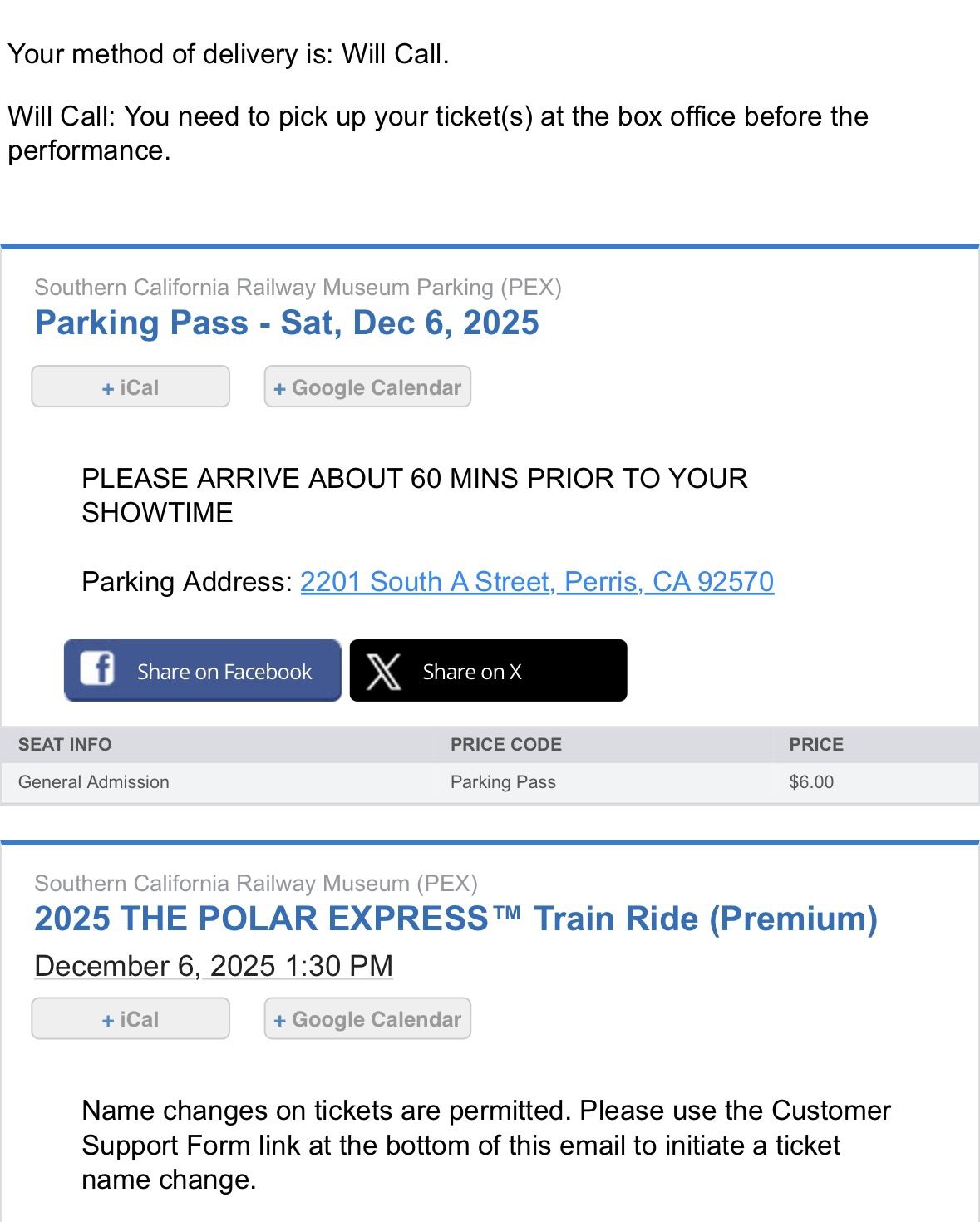980x1222 pixels.
Task: Add Parking Pass to Google Calendar
Action: [x=367, y=386]
